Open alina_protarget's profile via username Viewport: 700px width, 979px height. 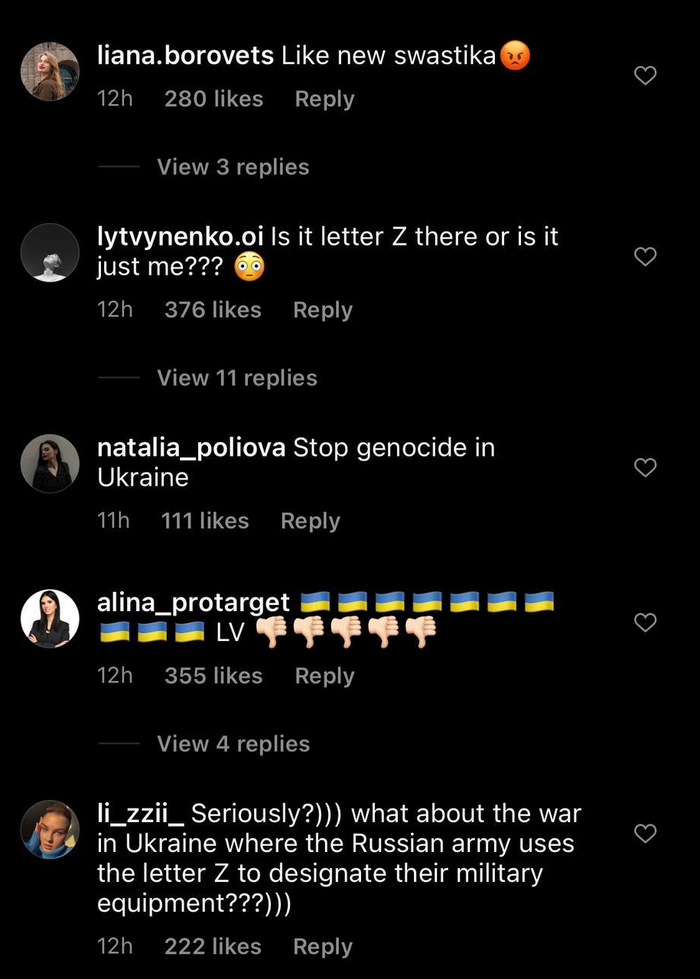[x=194, y=603]
